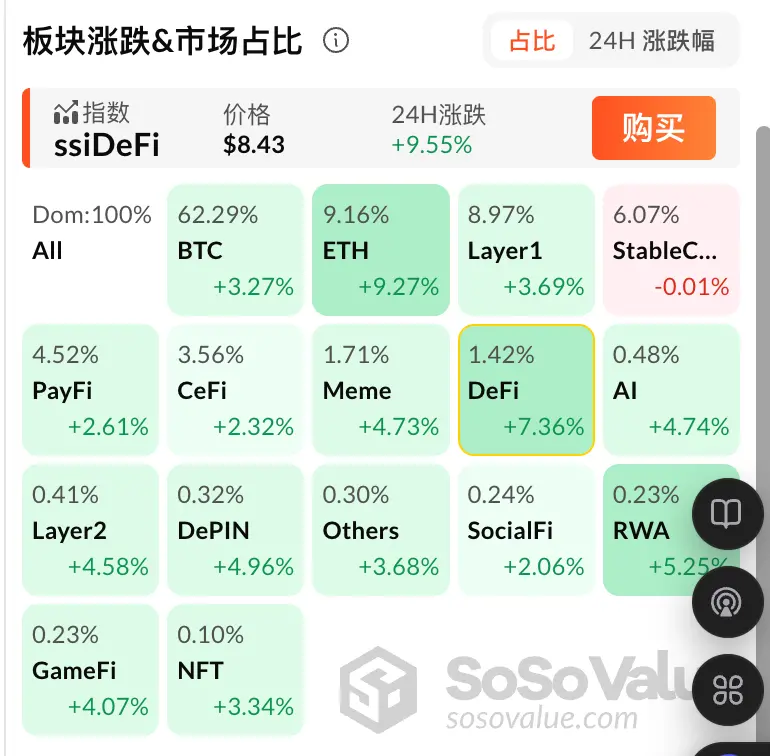
Task: Switch to the 24H 涨跌幅 tab
Action: tap(651, 41)
